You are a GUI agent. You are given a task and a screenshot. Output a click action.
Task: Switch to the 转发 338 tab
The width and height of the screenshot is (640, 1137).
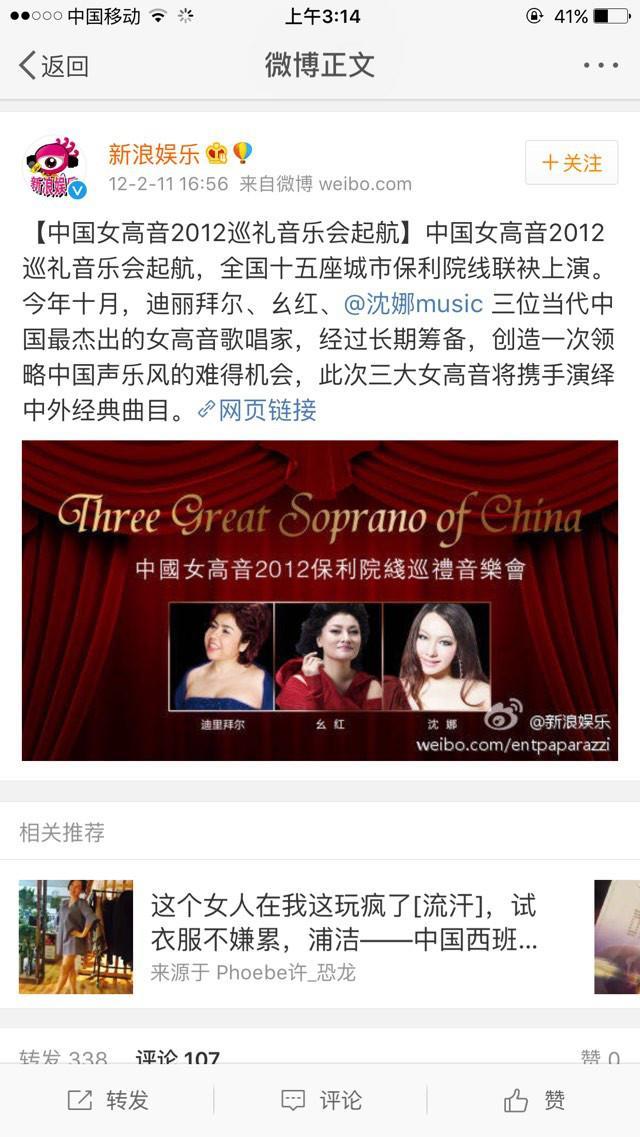click(63, 1057)
